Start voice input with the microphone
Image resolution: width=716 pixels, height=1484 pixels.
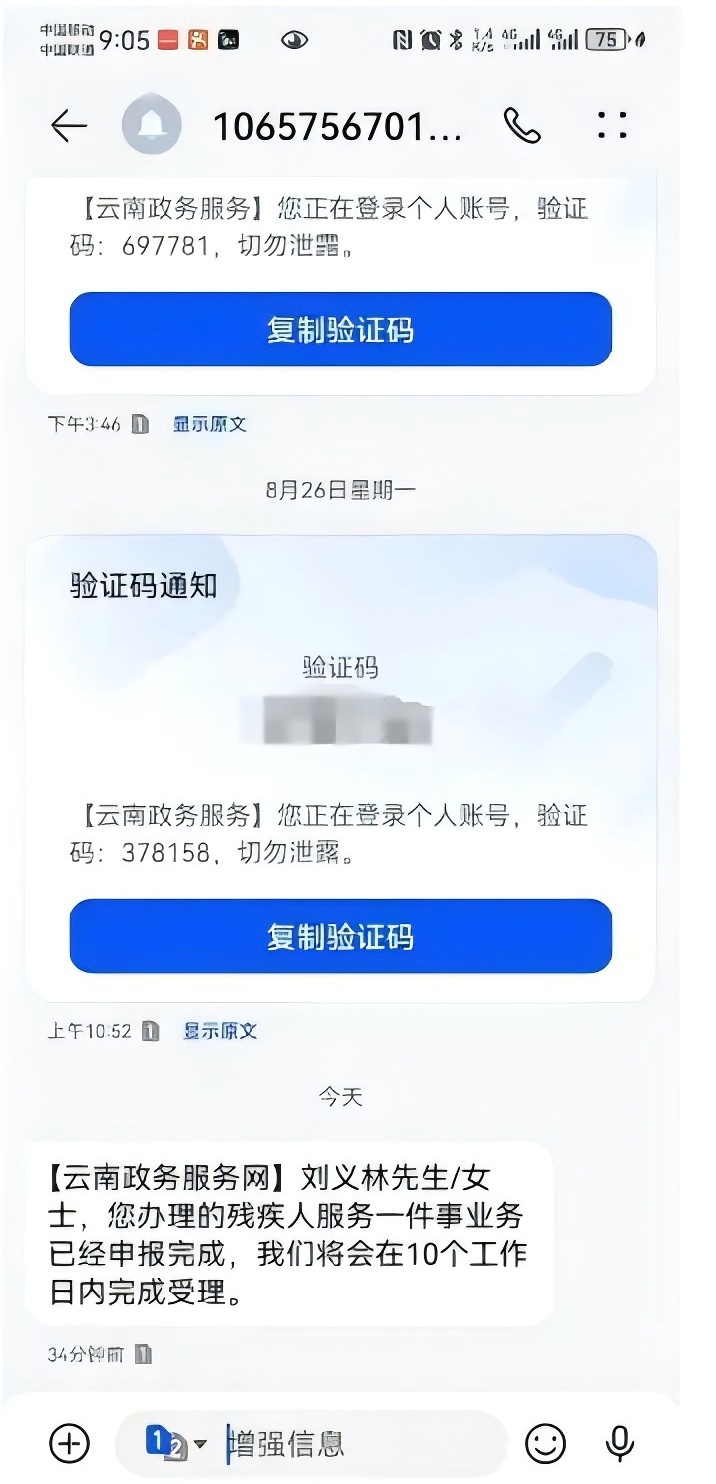[620, 1443]
